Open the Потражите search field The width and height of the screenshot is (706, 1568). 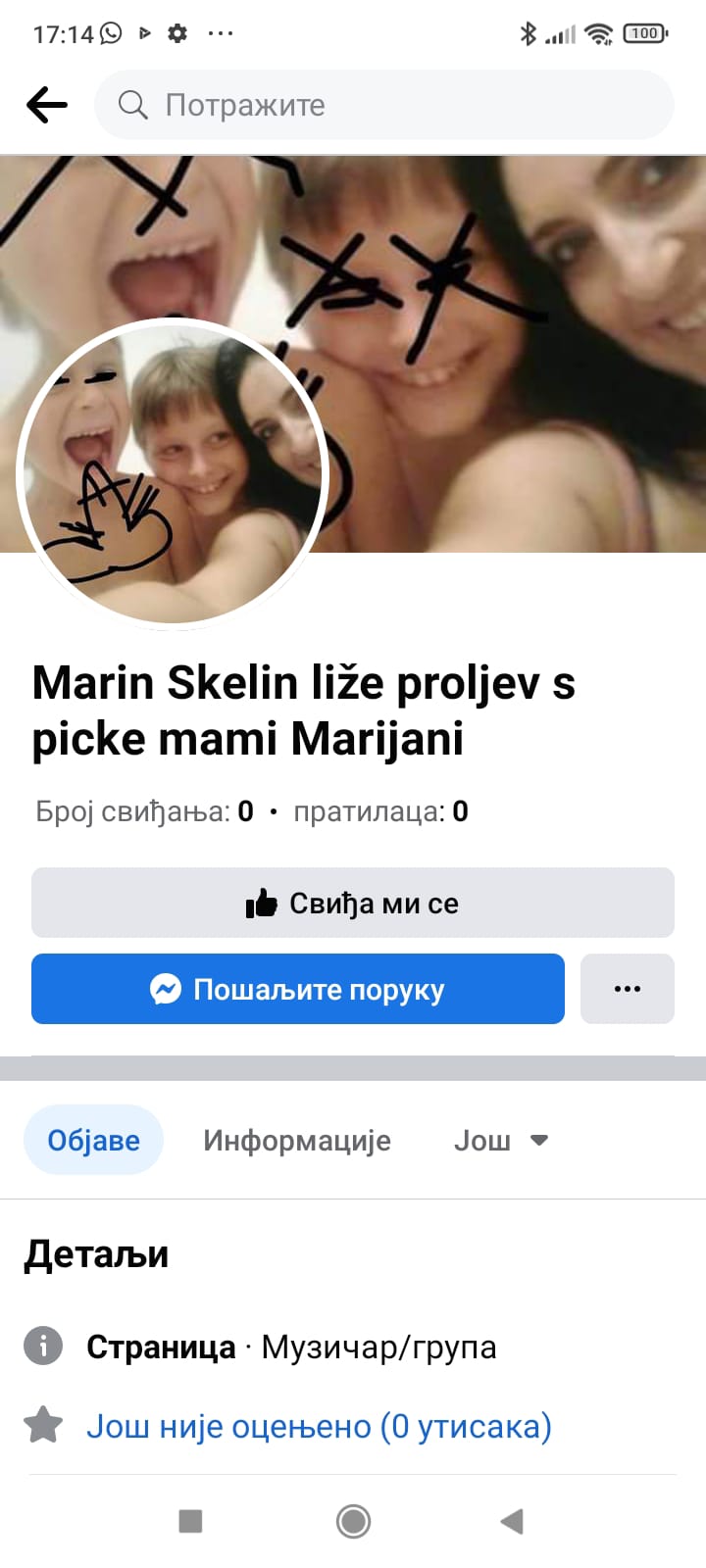point(382,105)
